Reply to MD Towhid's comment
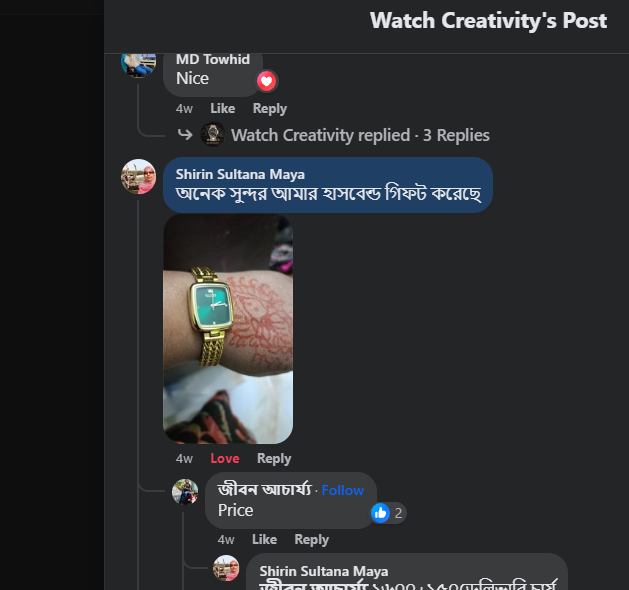 point(269,108)
